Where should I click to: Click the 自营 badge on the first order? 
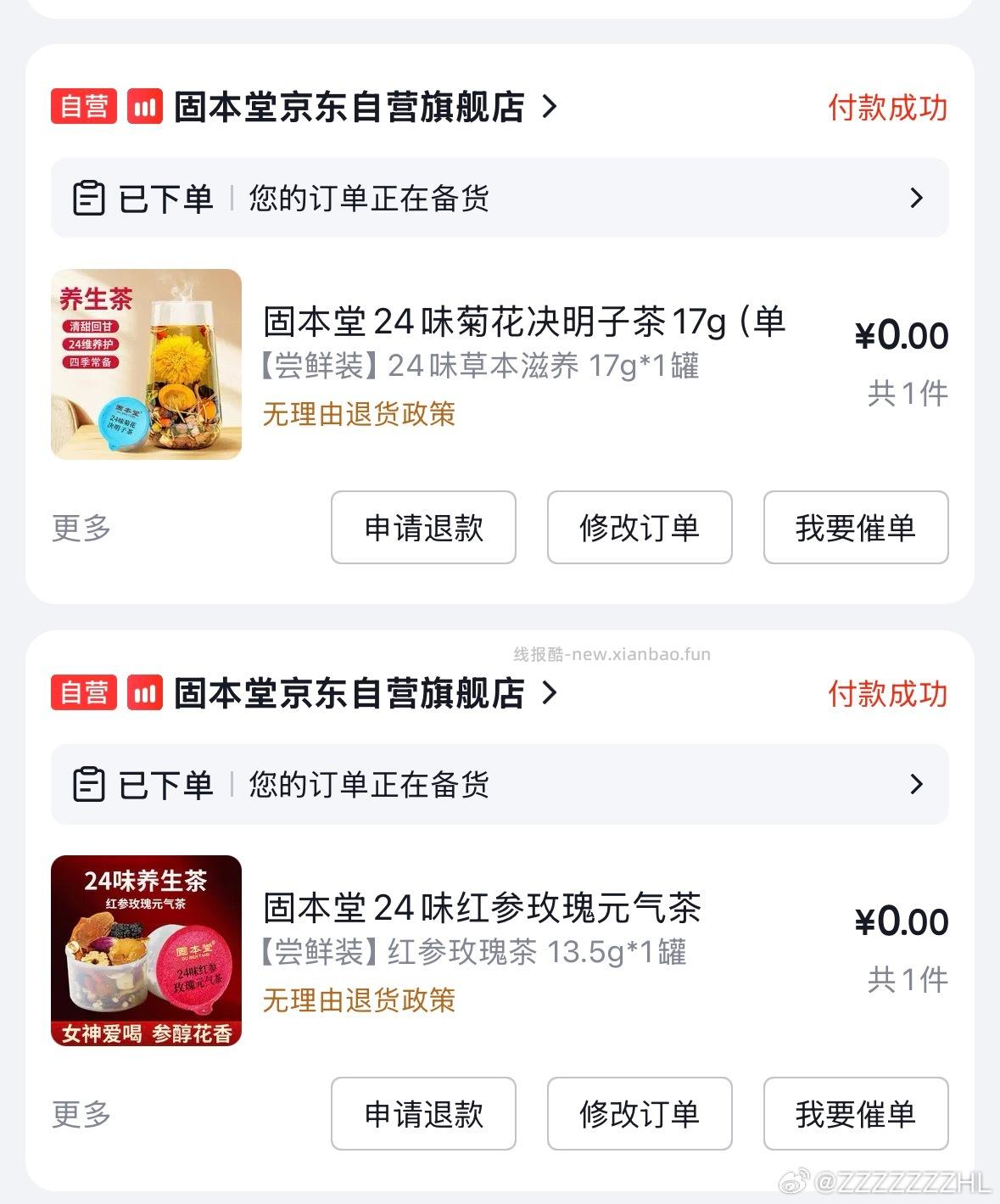(x=85, y=107)
